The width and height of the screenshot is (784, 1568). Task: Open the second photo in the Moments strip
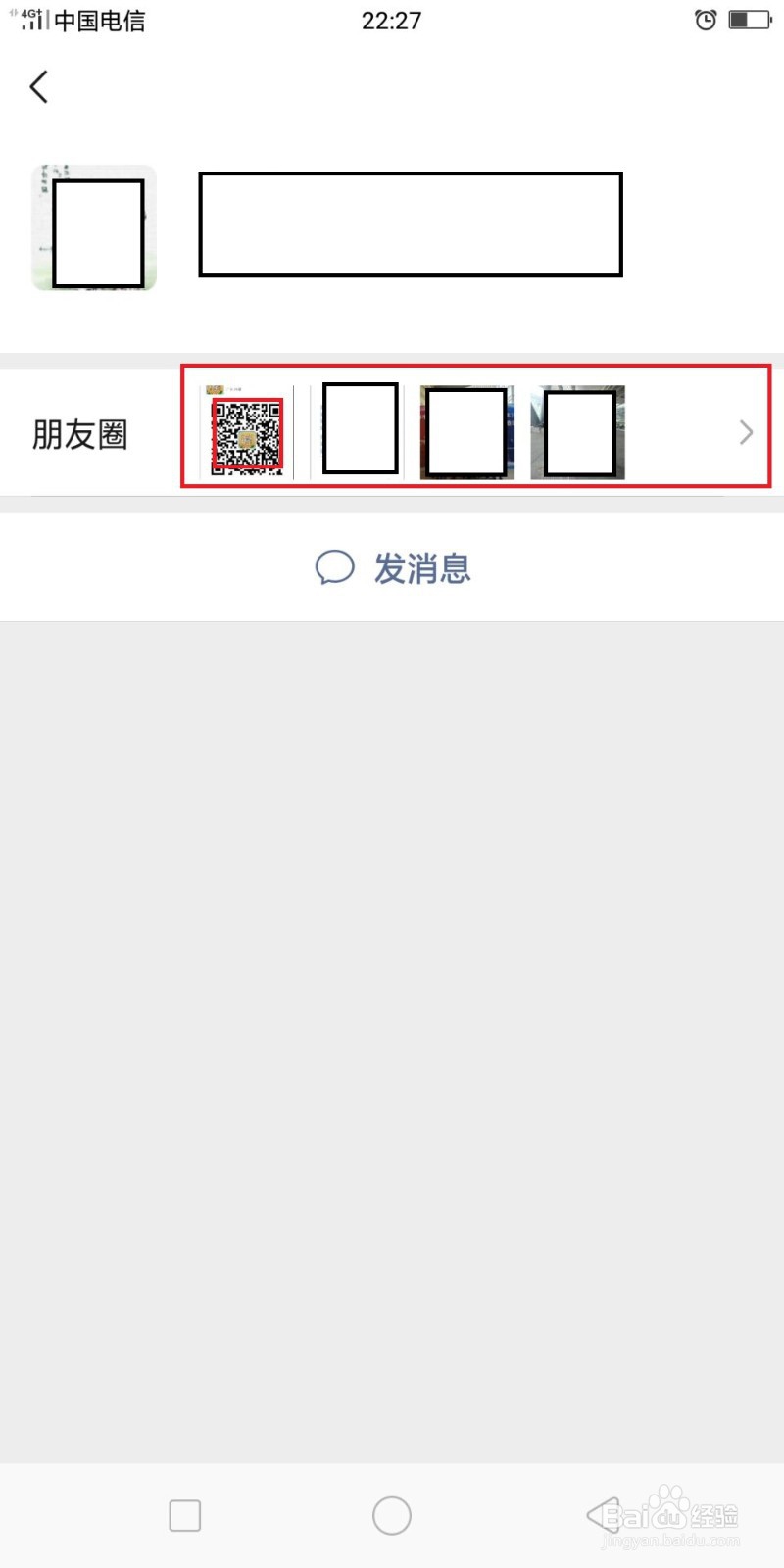(x=359, y=429)
